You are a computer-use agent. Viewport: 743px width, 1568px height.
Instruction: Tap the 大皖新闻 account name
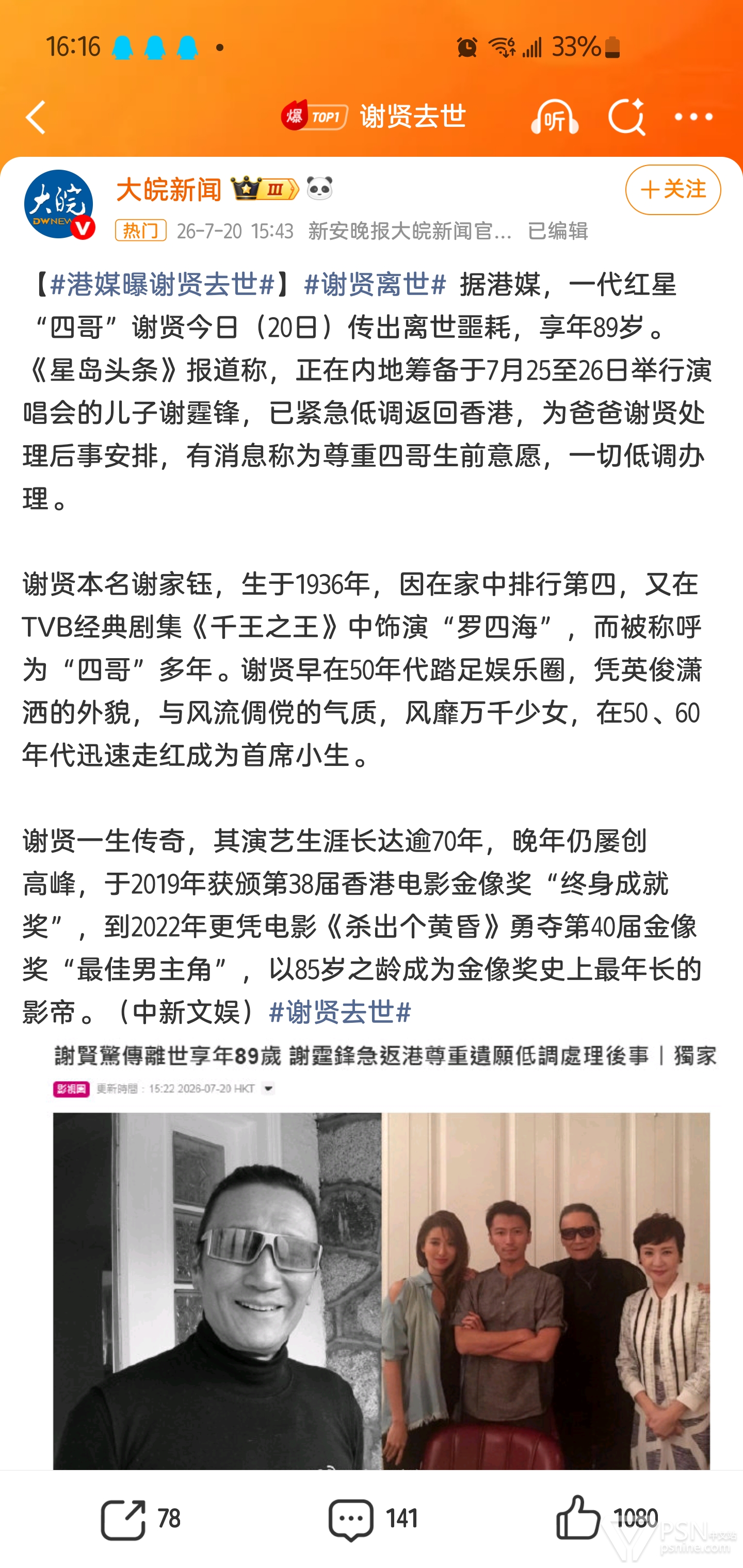point(169,190)
